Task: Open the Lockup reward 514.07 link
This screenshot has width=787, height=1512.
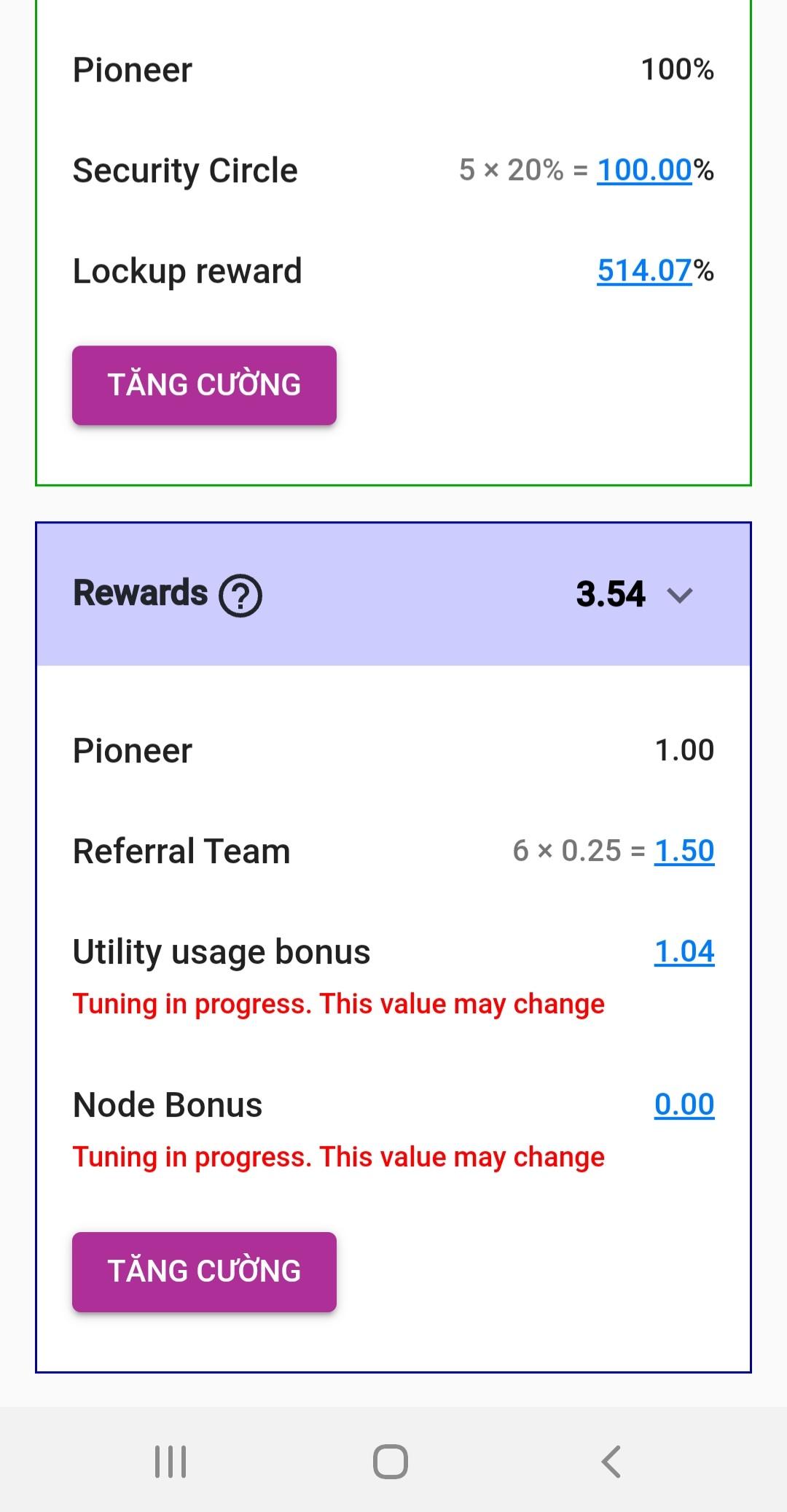Action: coord(644,271)
